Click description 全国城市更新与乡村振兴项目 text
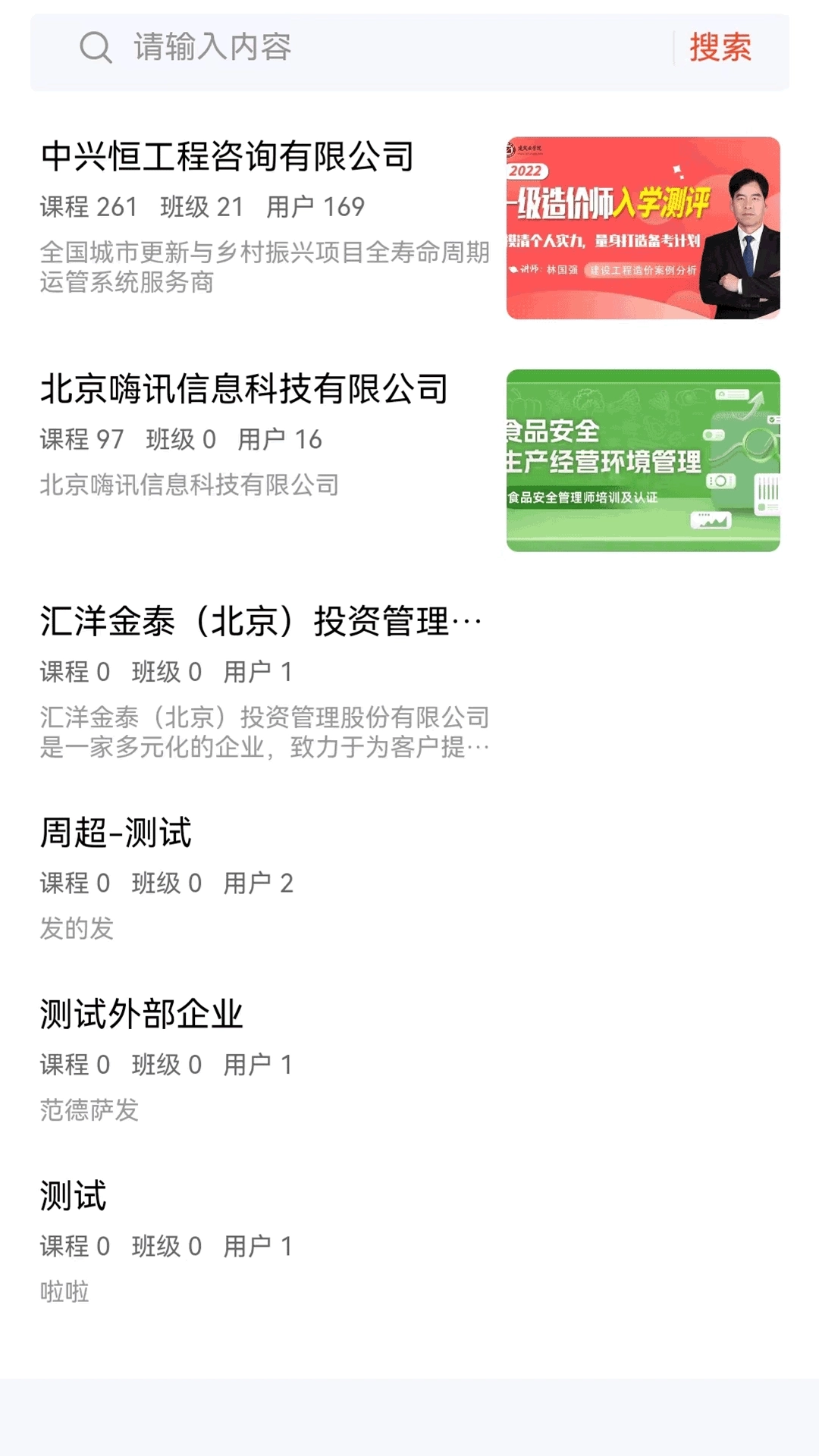This screenshot has height=1456, width=819. pyautogui.click(x=265, y=265)
